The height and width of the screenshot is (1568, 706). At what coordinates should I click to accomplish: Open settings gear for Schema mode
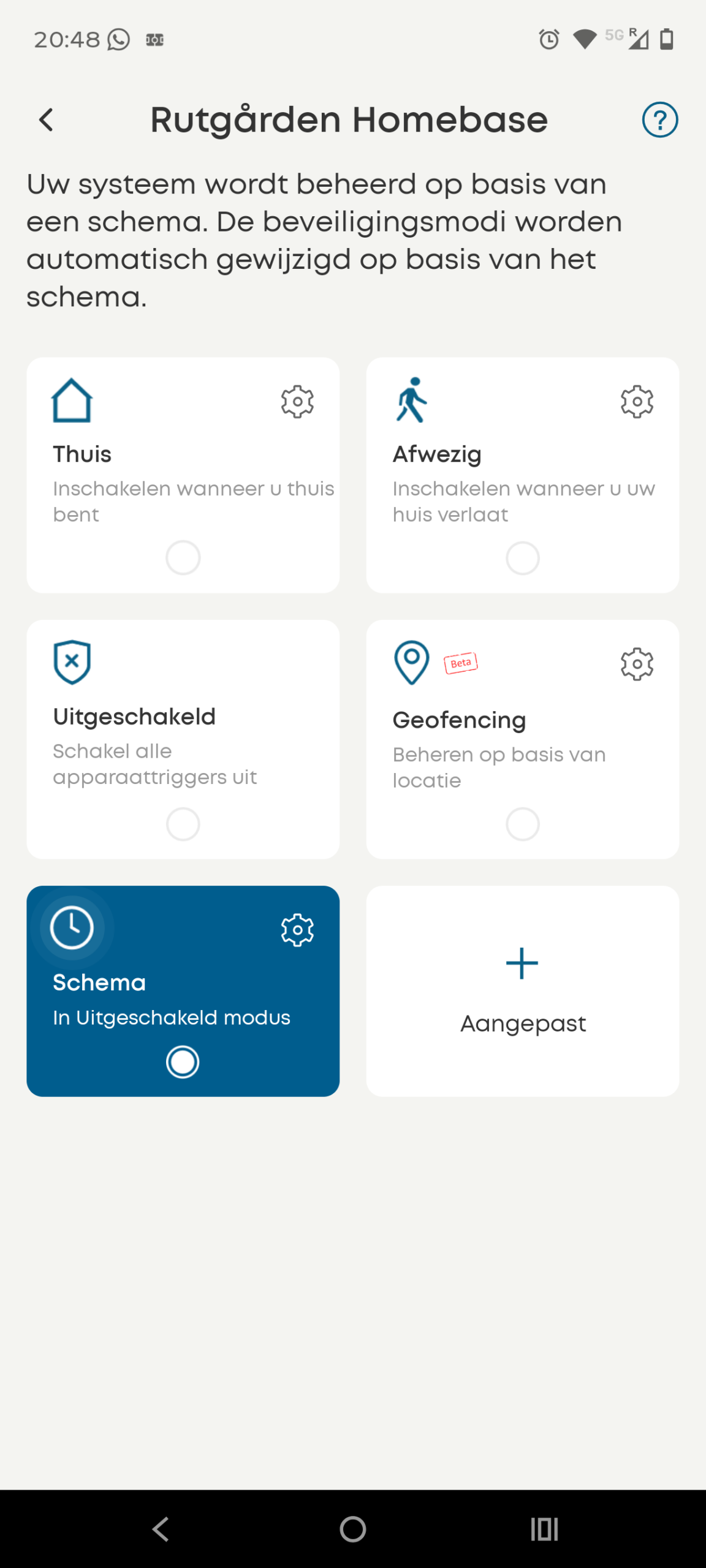[297, 930]
